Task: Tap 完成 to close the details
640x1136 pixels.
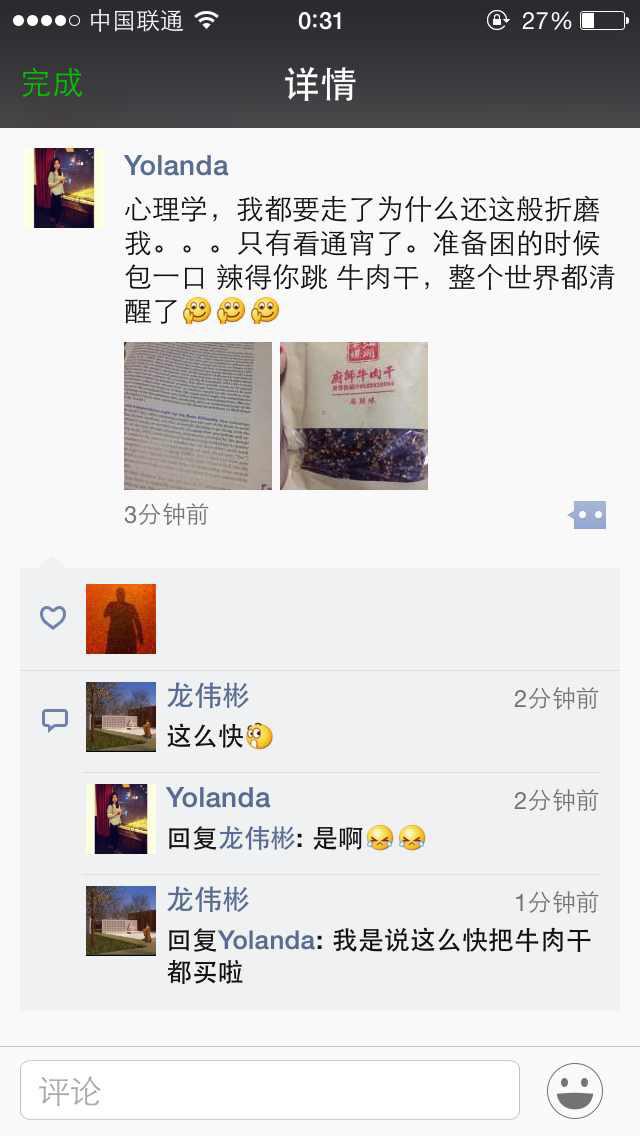Action: [x=52, y=83]
